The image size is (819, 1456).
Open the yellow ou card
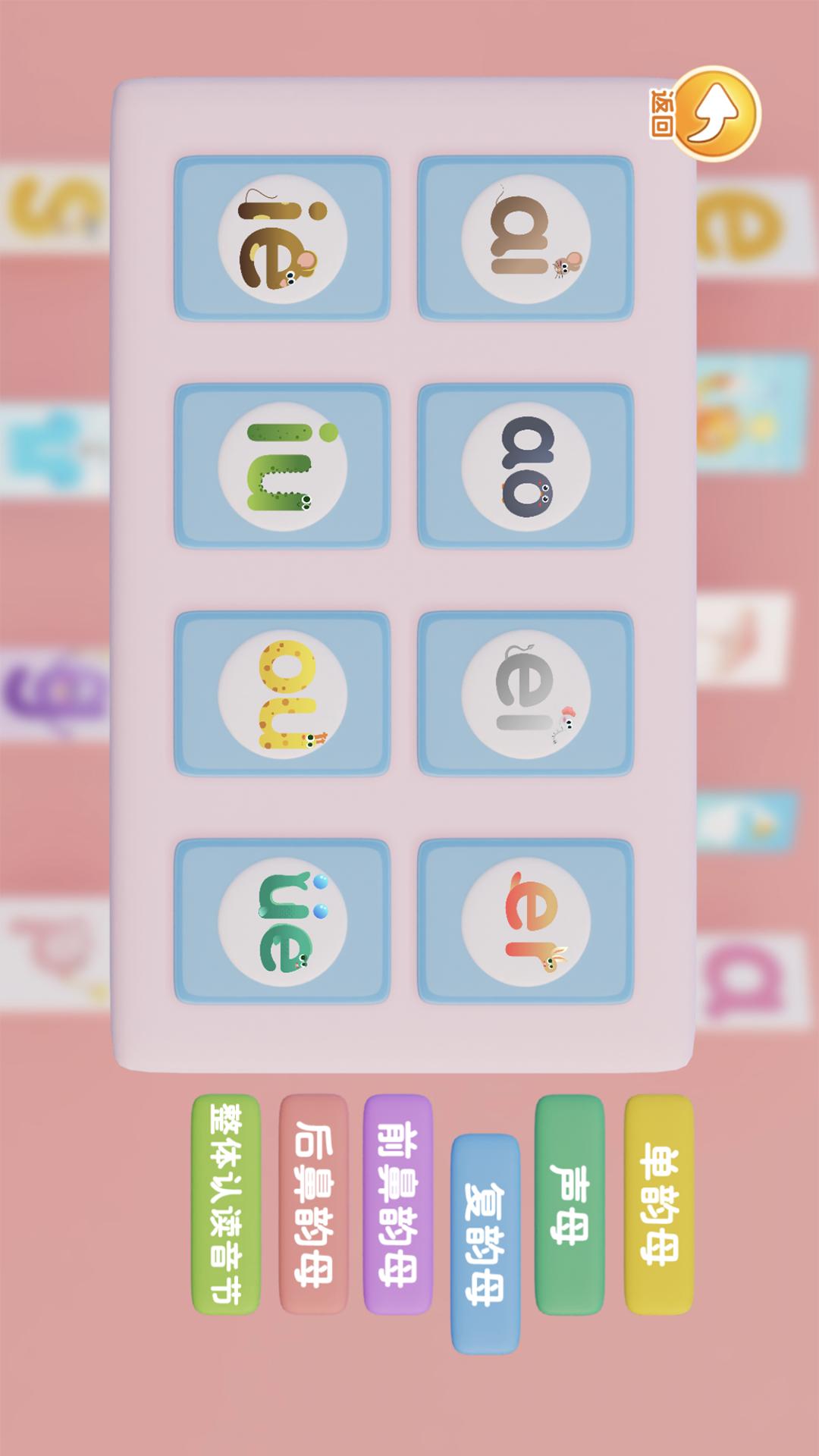(x=282, y=693)
